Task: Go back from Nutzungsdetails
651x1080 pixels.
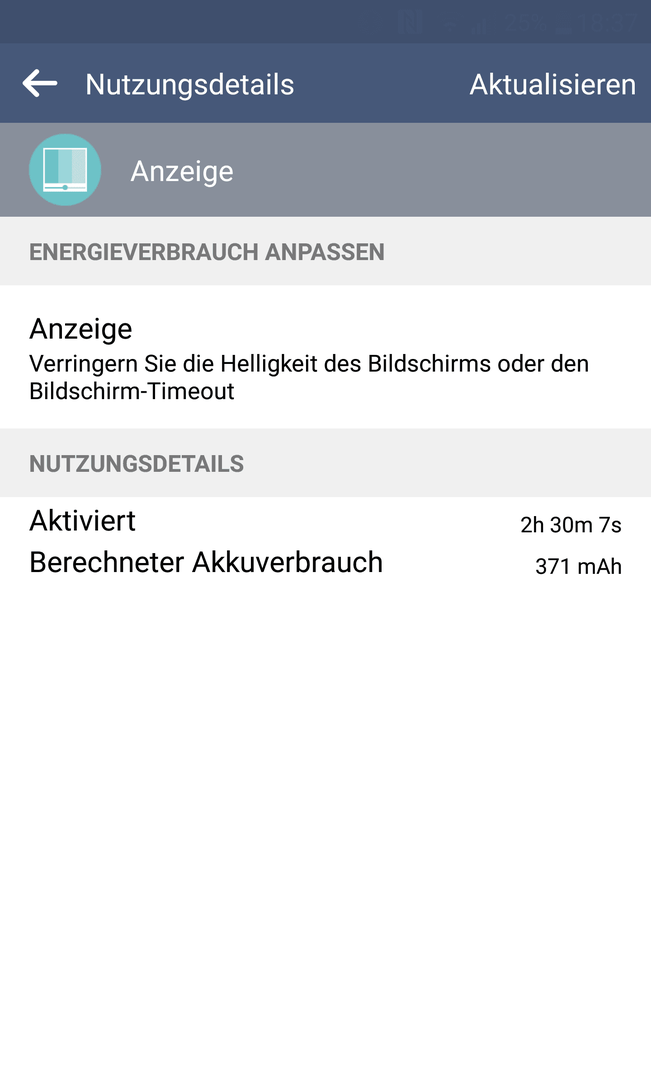Action: tap(40, 83)
